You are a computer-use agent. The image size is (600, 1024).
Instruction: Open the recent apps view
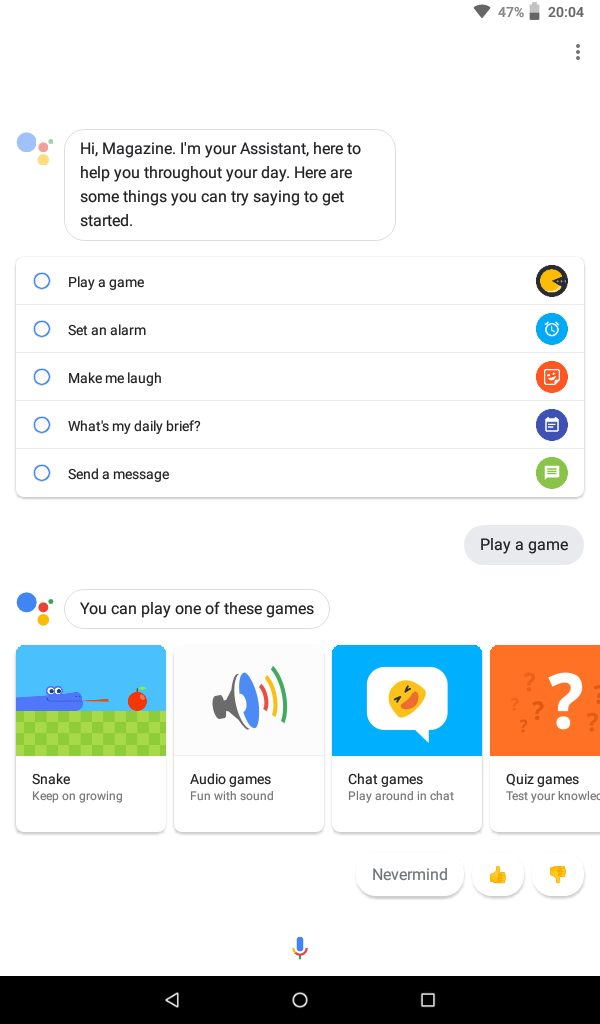(428, 999)
